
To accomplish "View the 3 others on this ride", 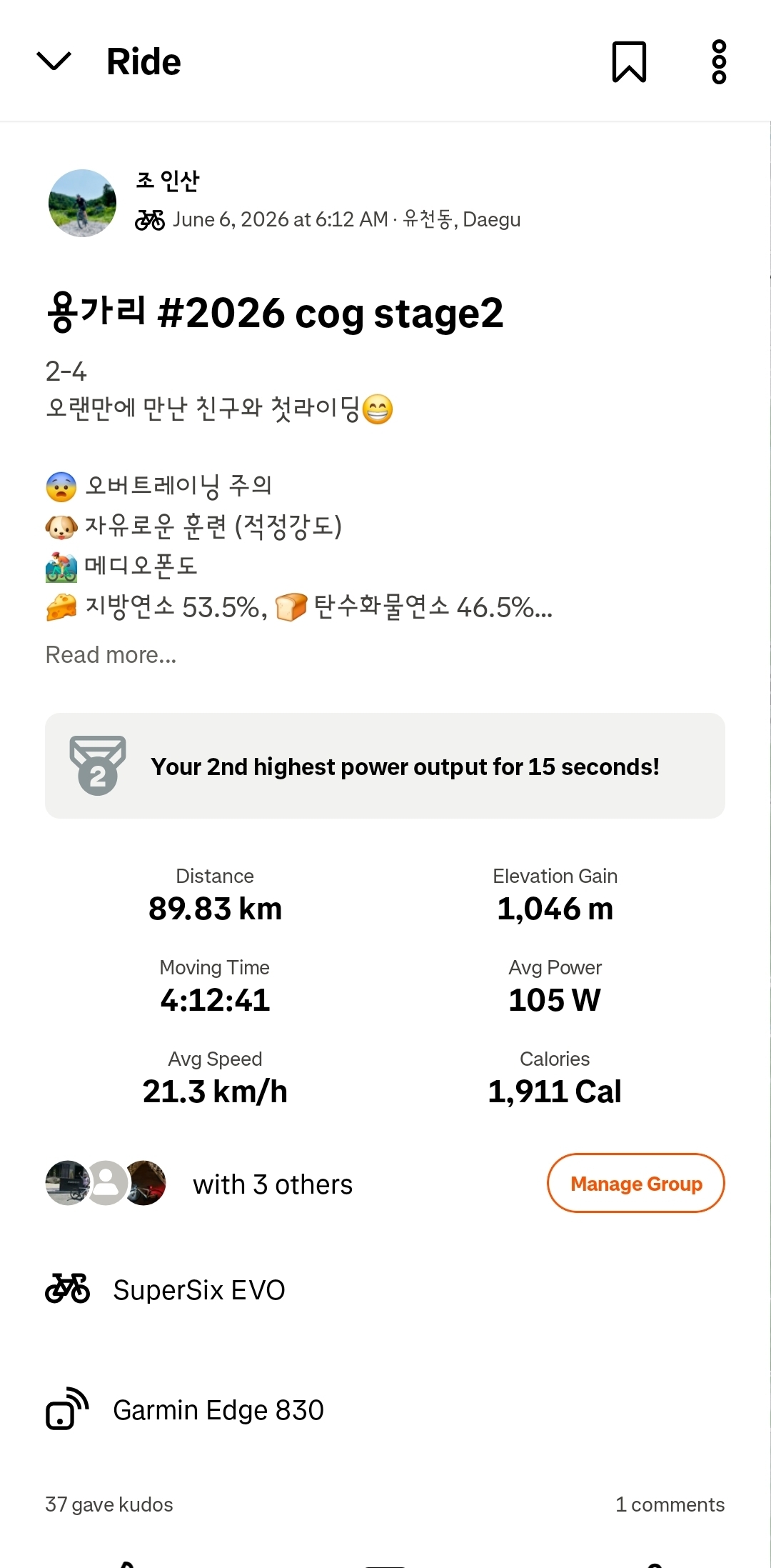I will [x=199, y=1184].
